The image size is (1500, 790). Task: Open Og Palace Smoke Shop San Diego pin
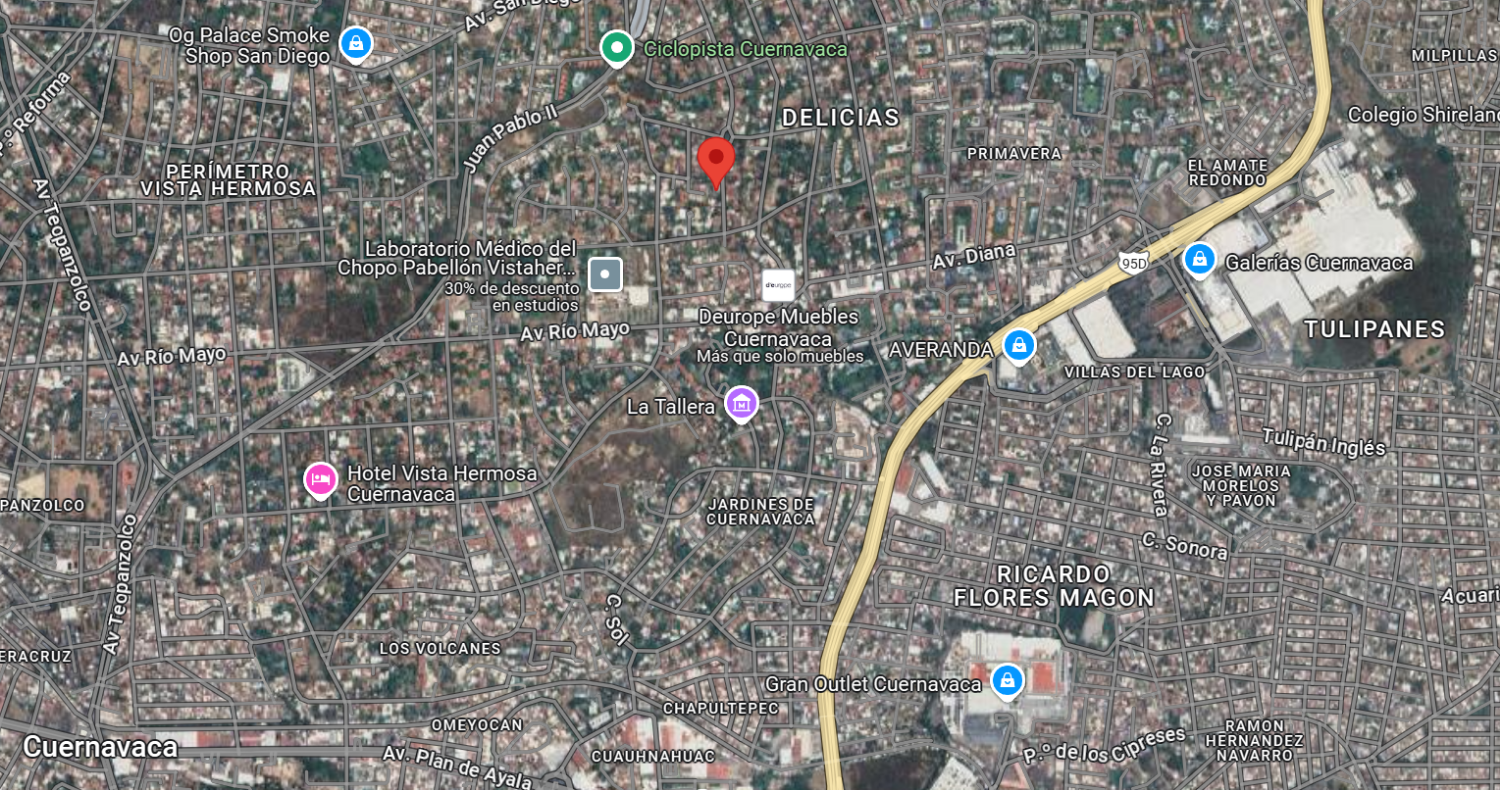(x=355, y=44)
